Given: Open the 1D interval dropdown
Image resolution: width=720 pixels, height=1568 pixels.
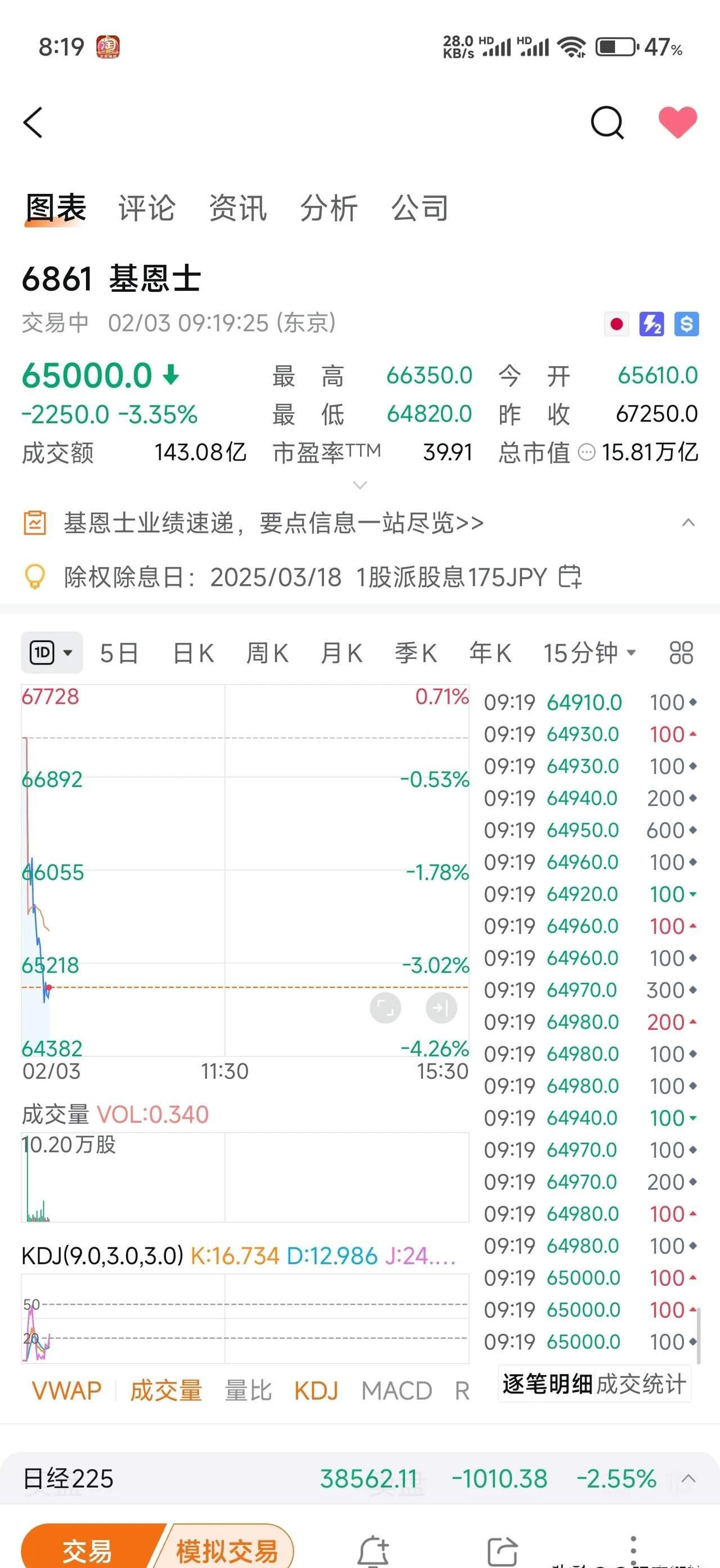Looking at the screenshot, I should click(x=51, y=651).
